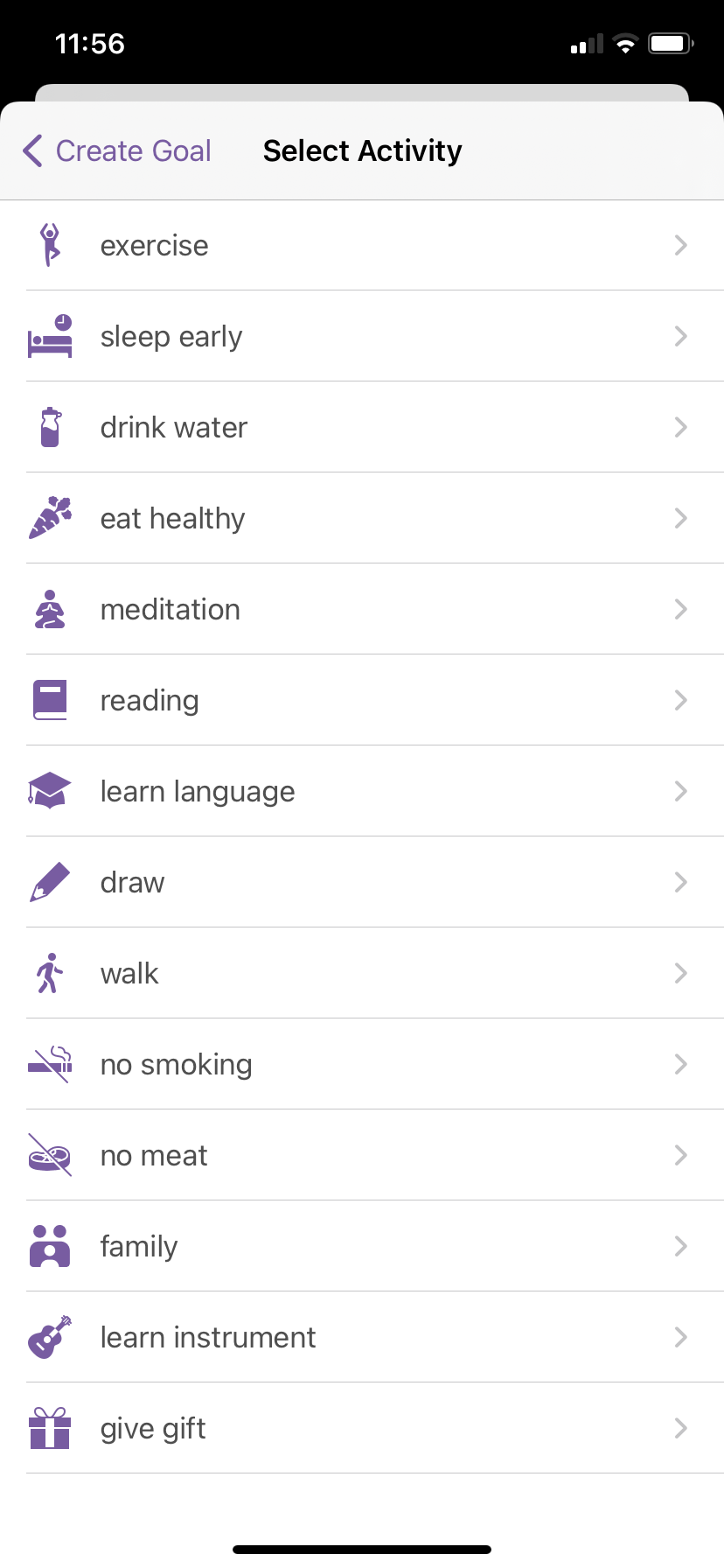The width and height of the screenshot is (724, 1568).
Task: Choose the walk activity row
Action: [362, 973]
